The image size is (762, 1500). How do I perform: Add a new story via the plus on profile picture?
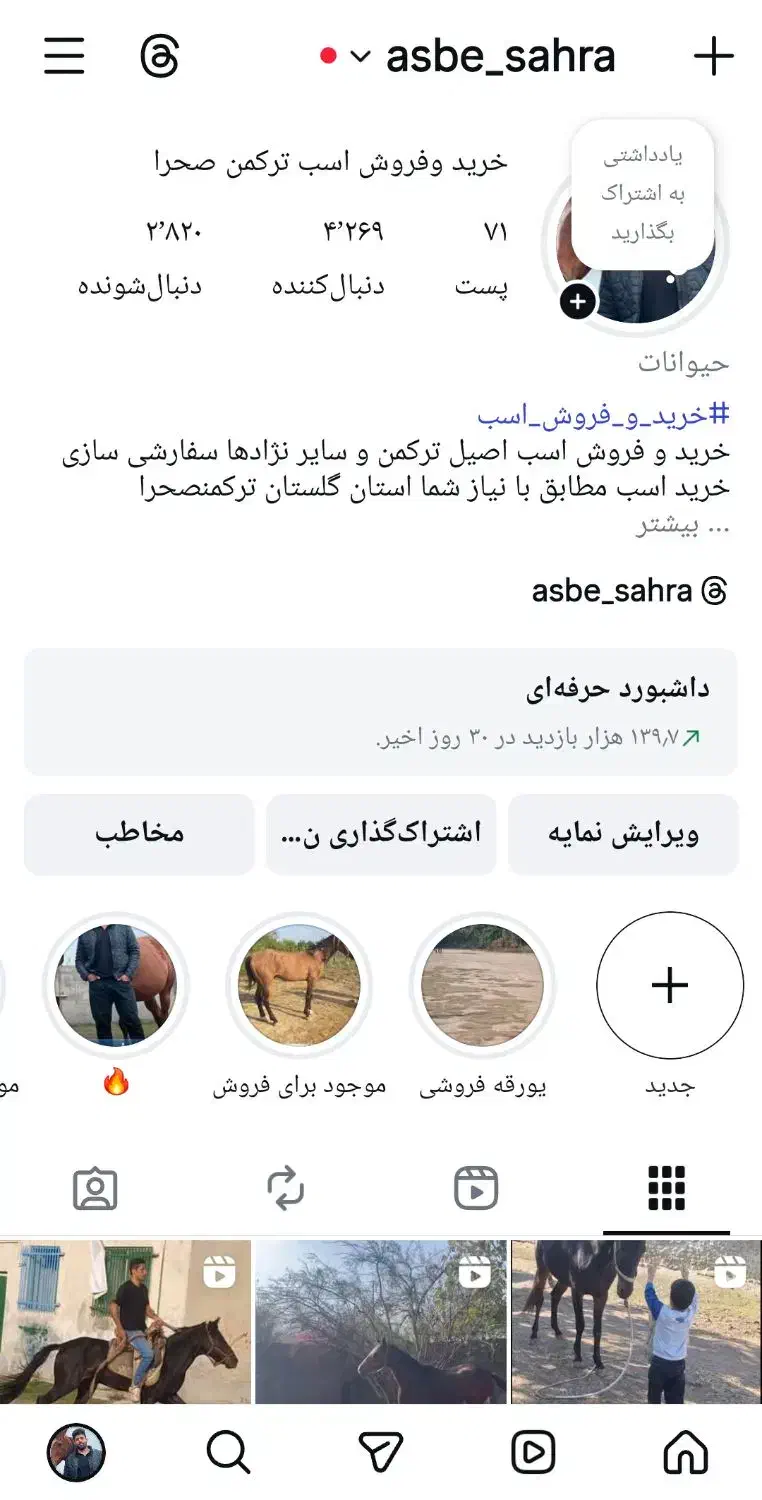pos(577,301)
